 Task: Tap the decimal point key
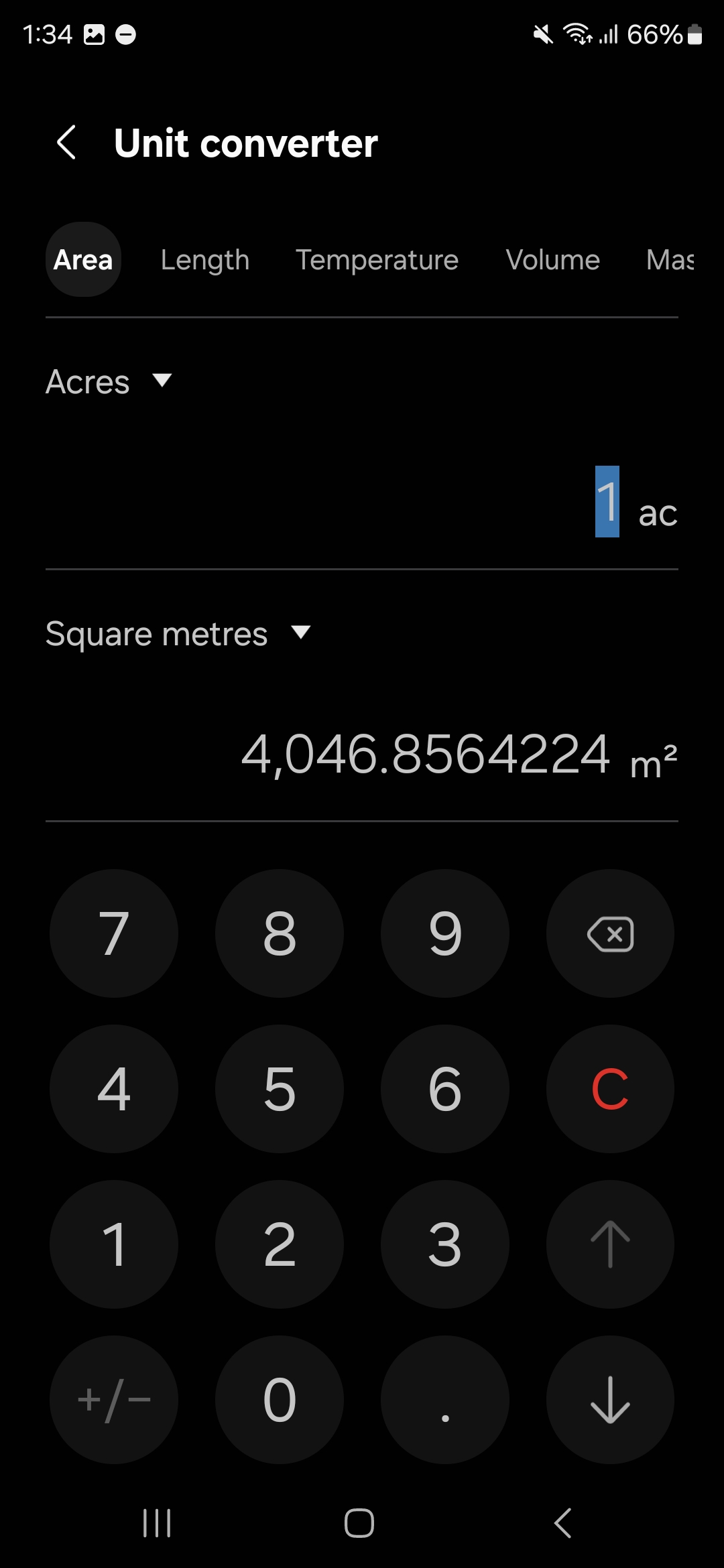point(445,1400)
